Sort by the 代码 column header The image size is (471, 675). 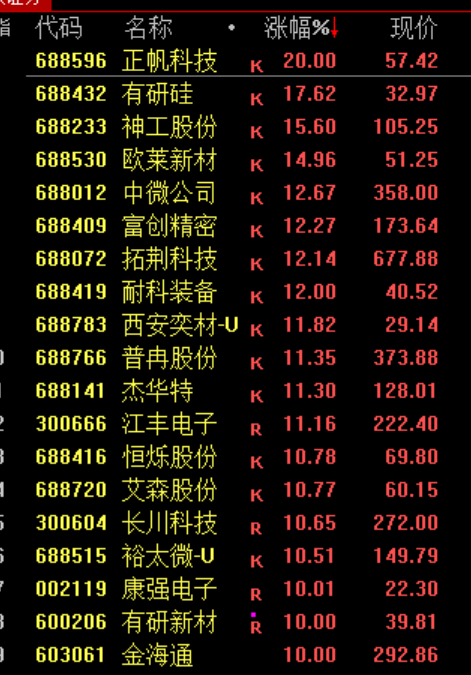[59, 28]
